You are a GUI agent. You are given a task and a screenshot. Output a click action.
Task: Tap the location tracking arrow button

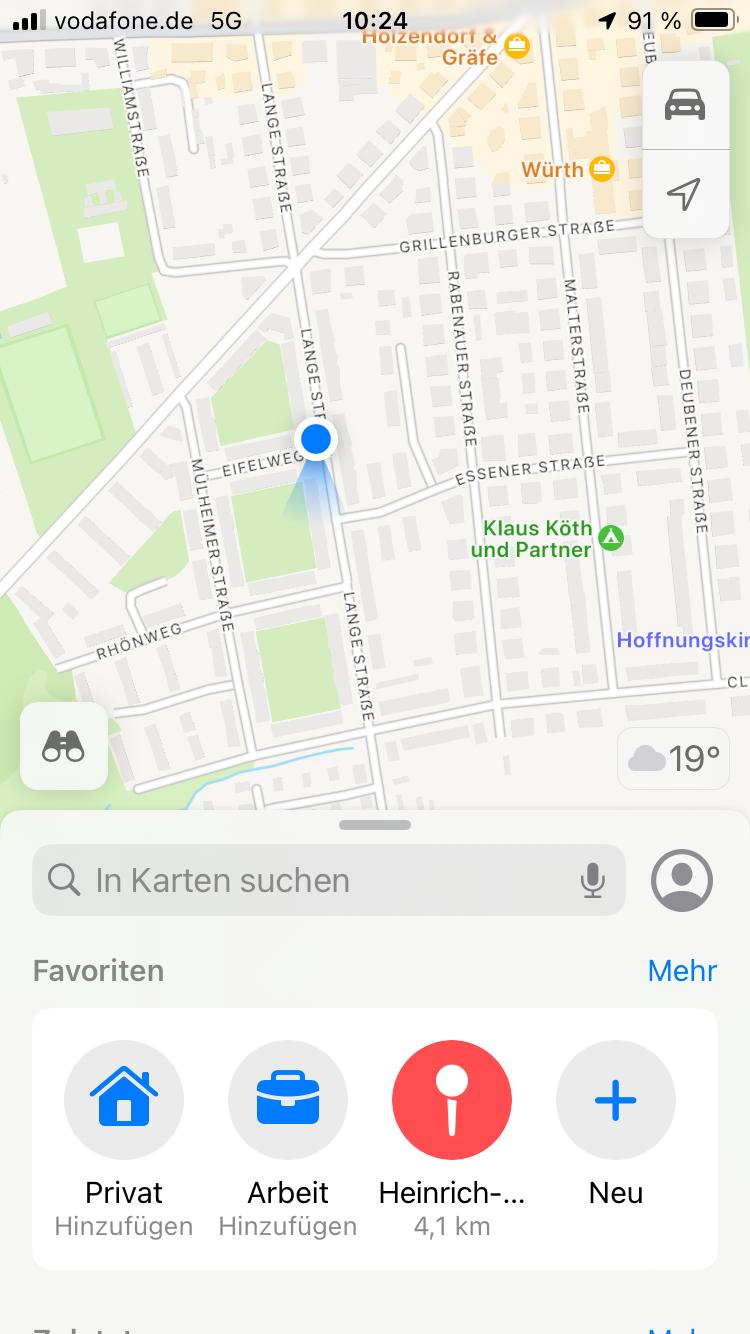coord(685,194)
